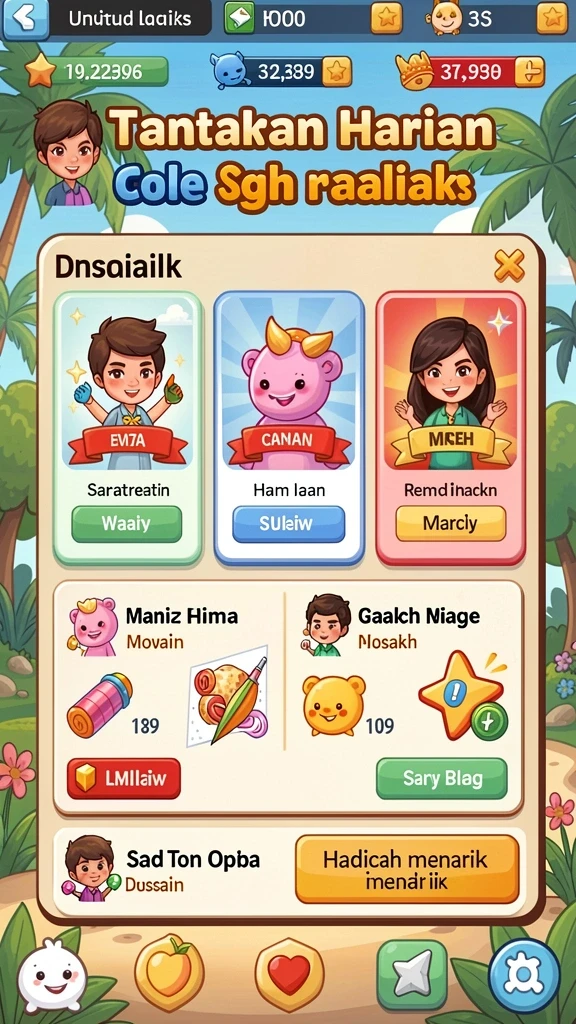Tap the star button in the top-right corner
576x1024 pixels.
tap(552, 18)
